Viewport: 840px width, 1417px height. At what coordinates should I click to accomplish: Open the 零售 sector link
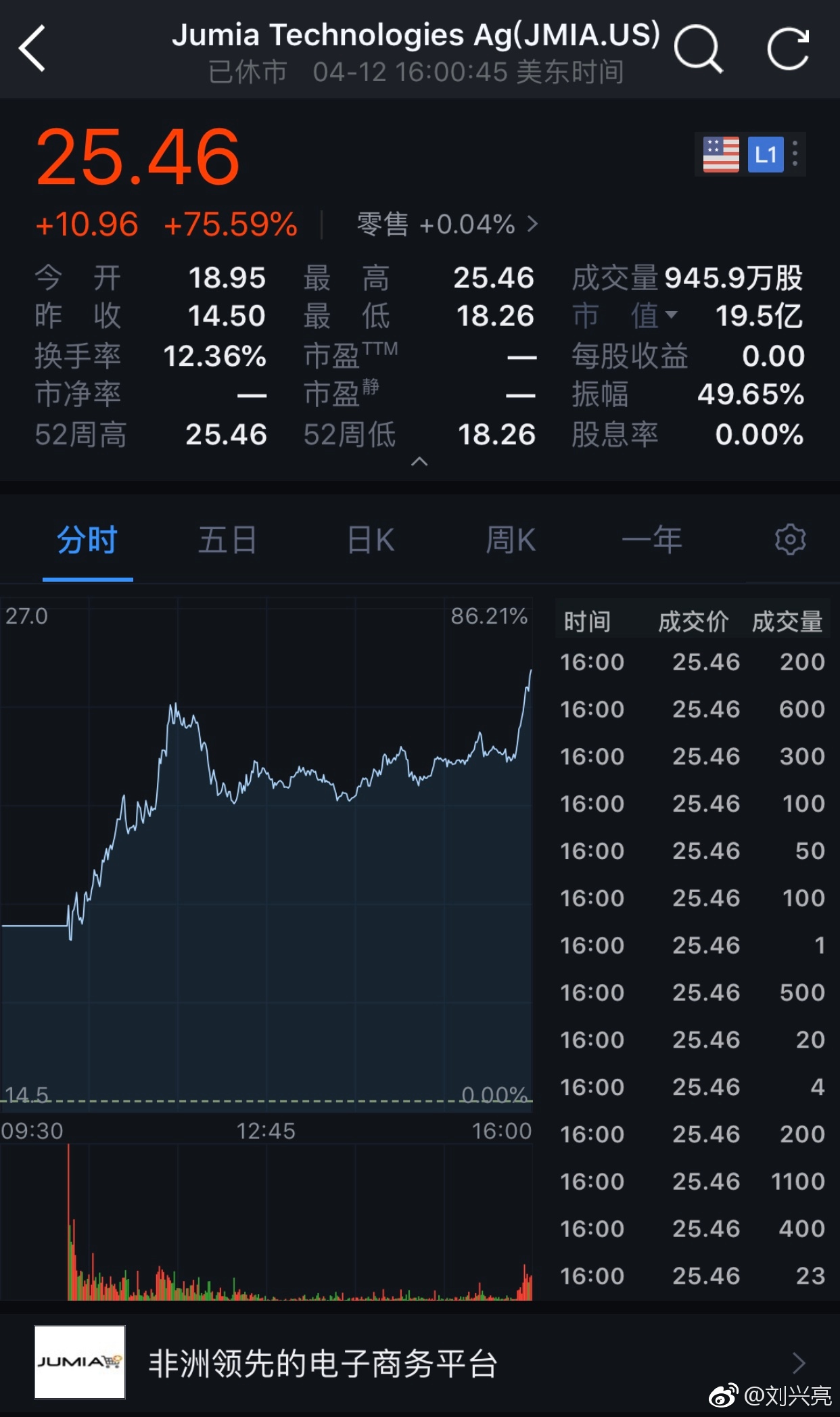[447, 224]
